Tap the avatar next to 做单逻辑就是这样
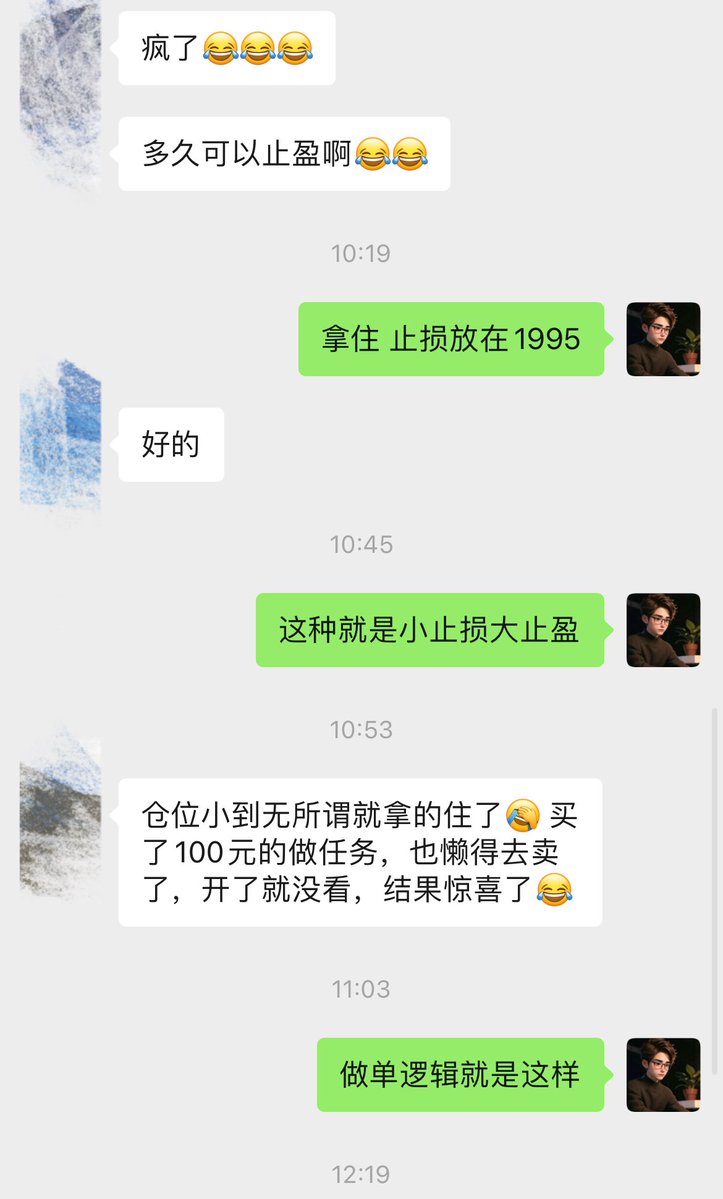723x1199 pixels. [x=663, y=1075]
